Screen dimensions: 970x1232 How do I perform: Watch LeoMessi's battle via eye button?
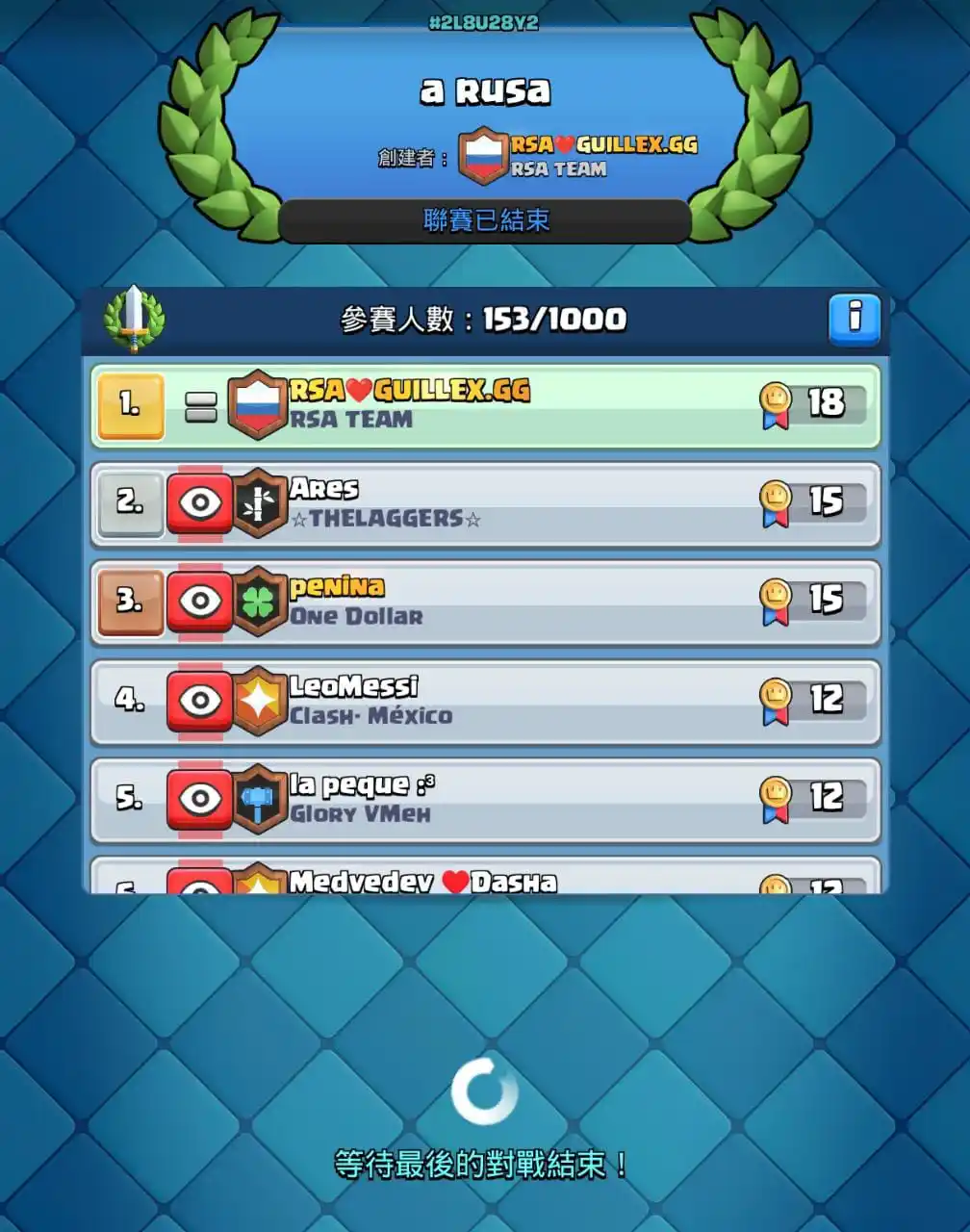pyautogui.click(x=199, y=701)
